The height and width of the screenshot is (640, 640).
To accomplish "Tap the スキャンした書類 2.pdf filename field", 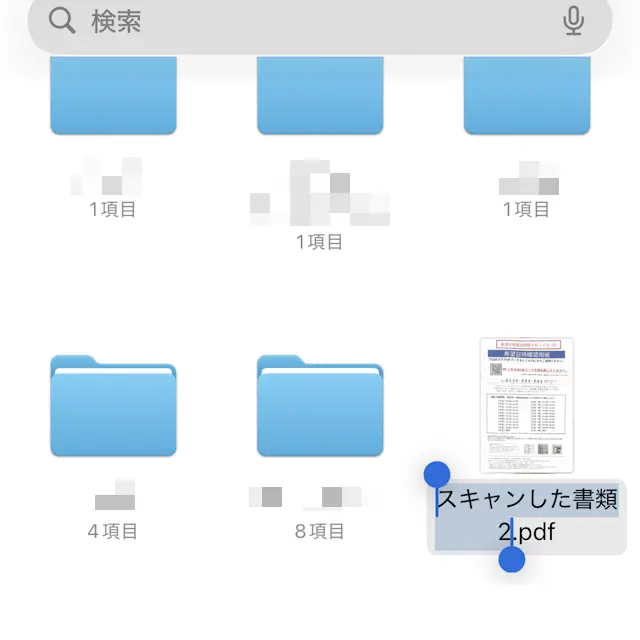I will point(527,515).
